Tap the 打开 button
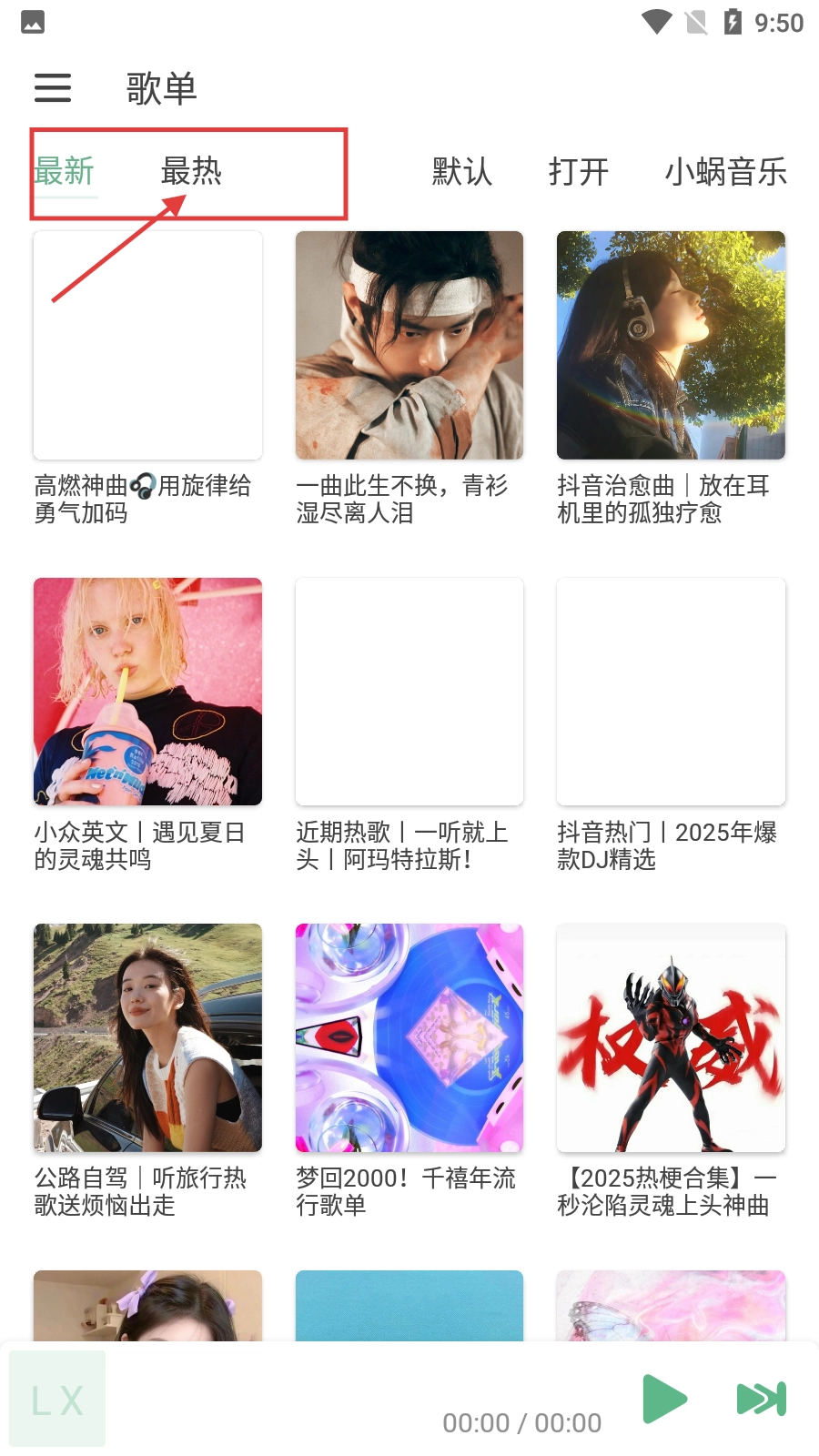The image size is (819, 1456). (578, 171)
